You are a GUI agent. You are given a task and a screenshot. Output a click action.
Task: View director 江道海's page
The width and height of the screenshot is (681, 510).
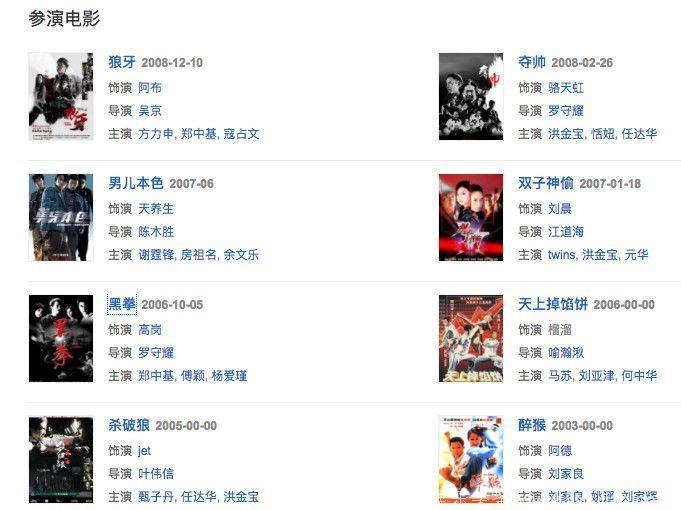tap(566, 231)
